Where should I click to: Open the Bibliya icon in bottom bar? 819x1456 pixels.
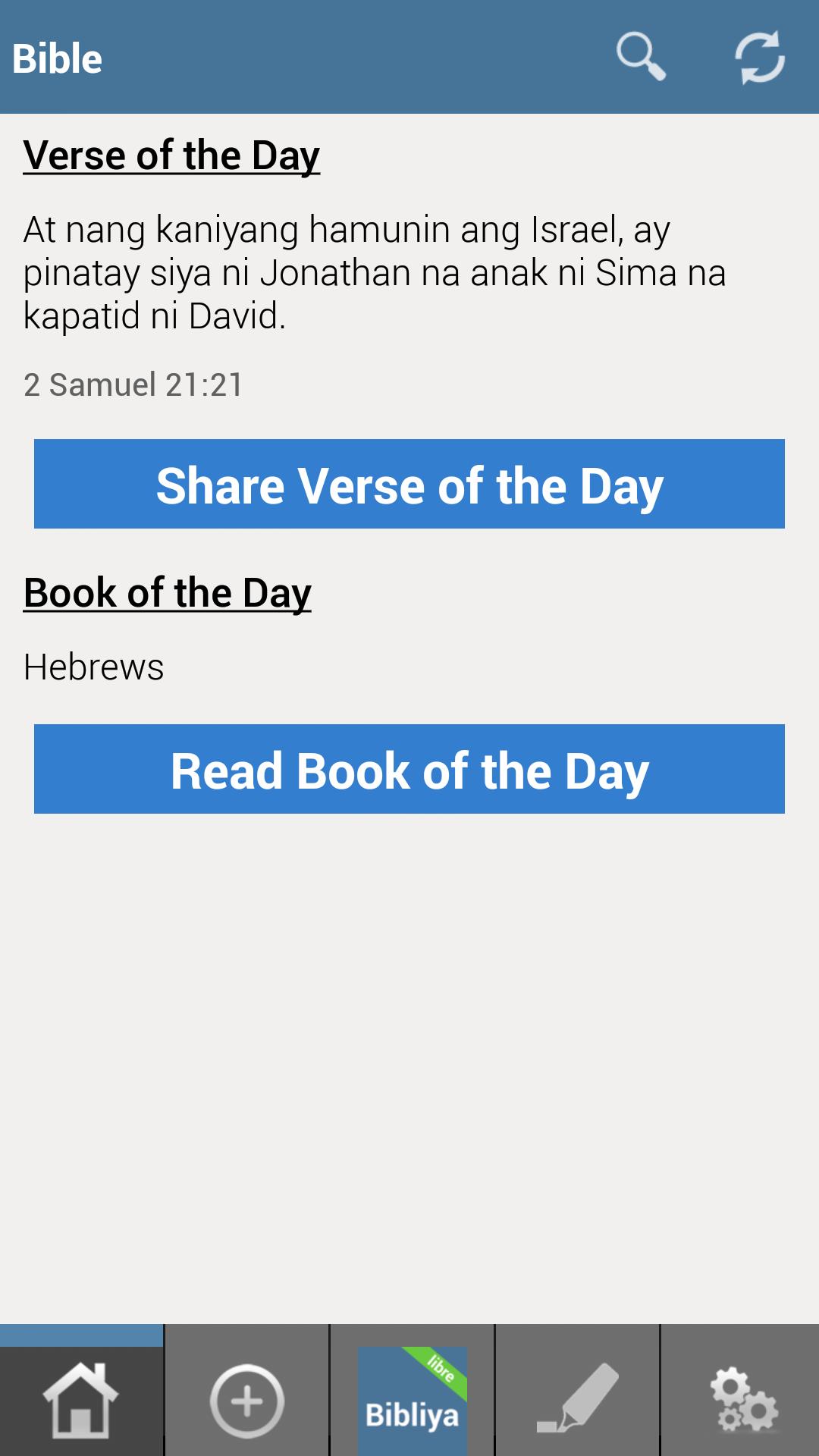pos(409,1399)
